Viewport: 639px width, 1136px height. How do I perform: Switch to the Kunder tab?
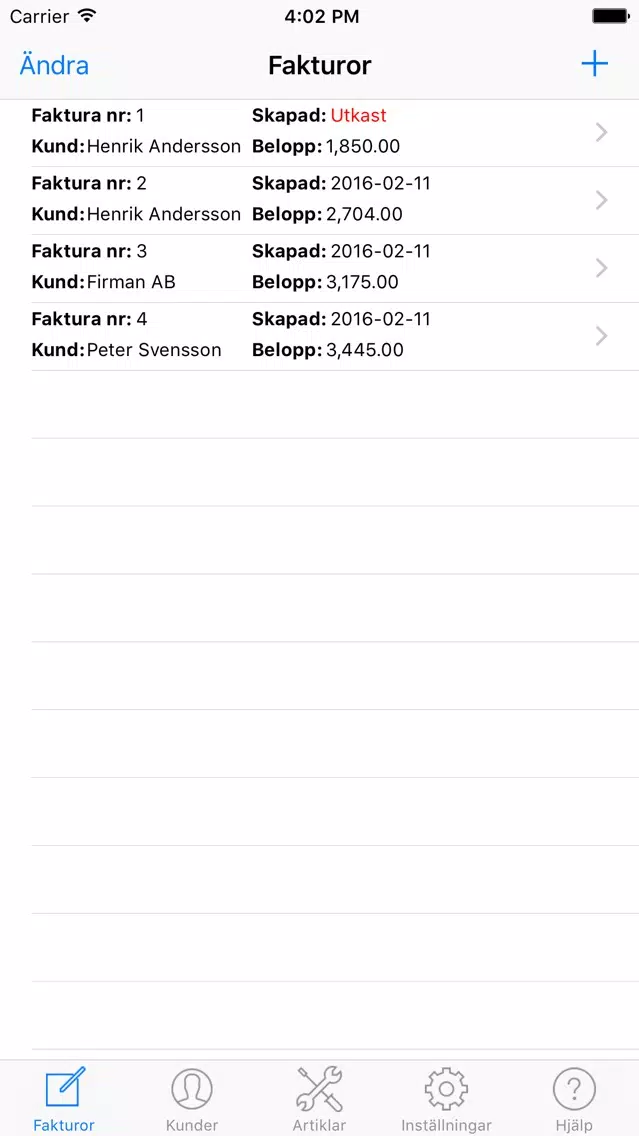click(x=192, y=1099)
